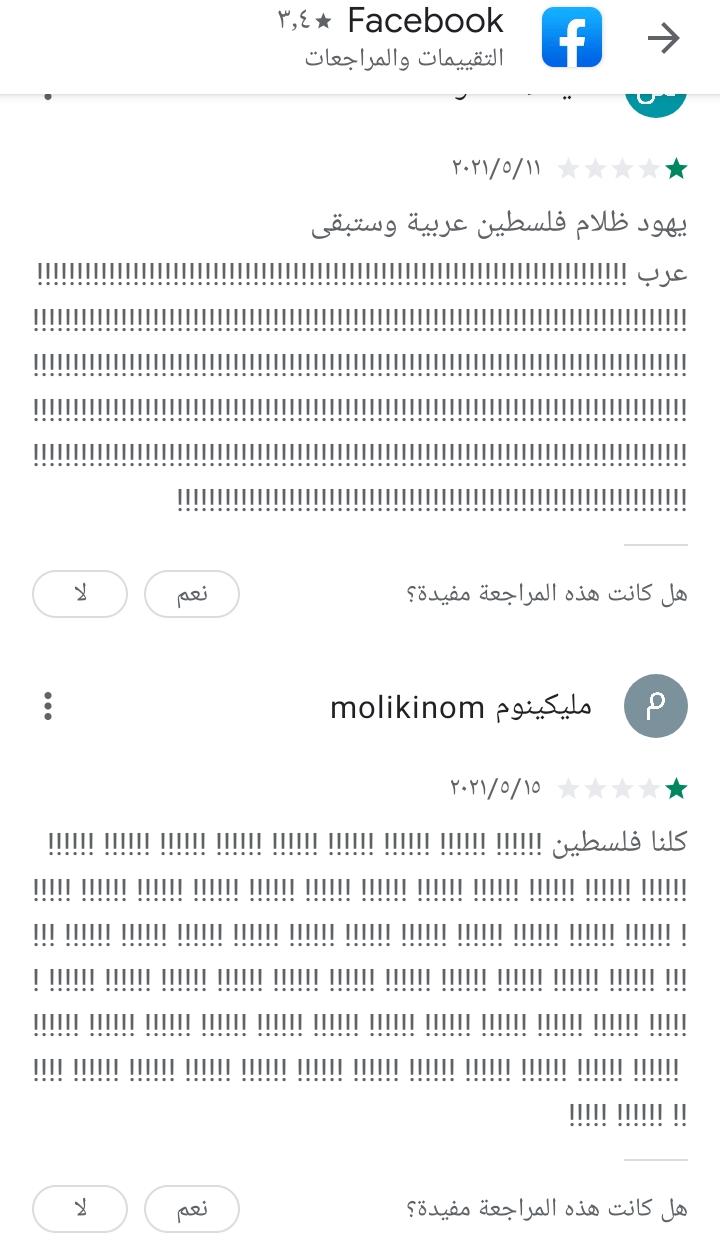This screenshot has width=720, height=1255.
Task: Tap لا under molikinom's review
Action: click(80, 1209)
